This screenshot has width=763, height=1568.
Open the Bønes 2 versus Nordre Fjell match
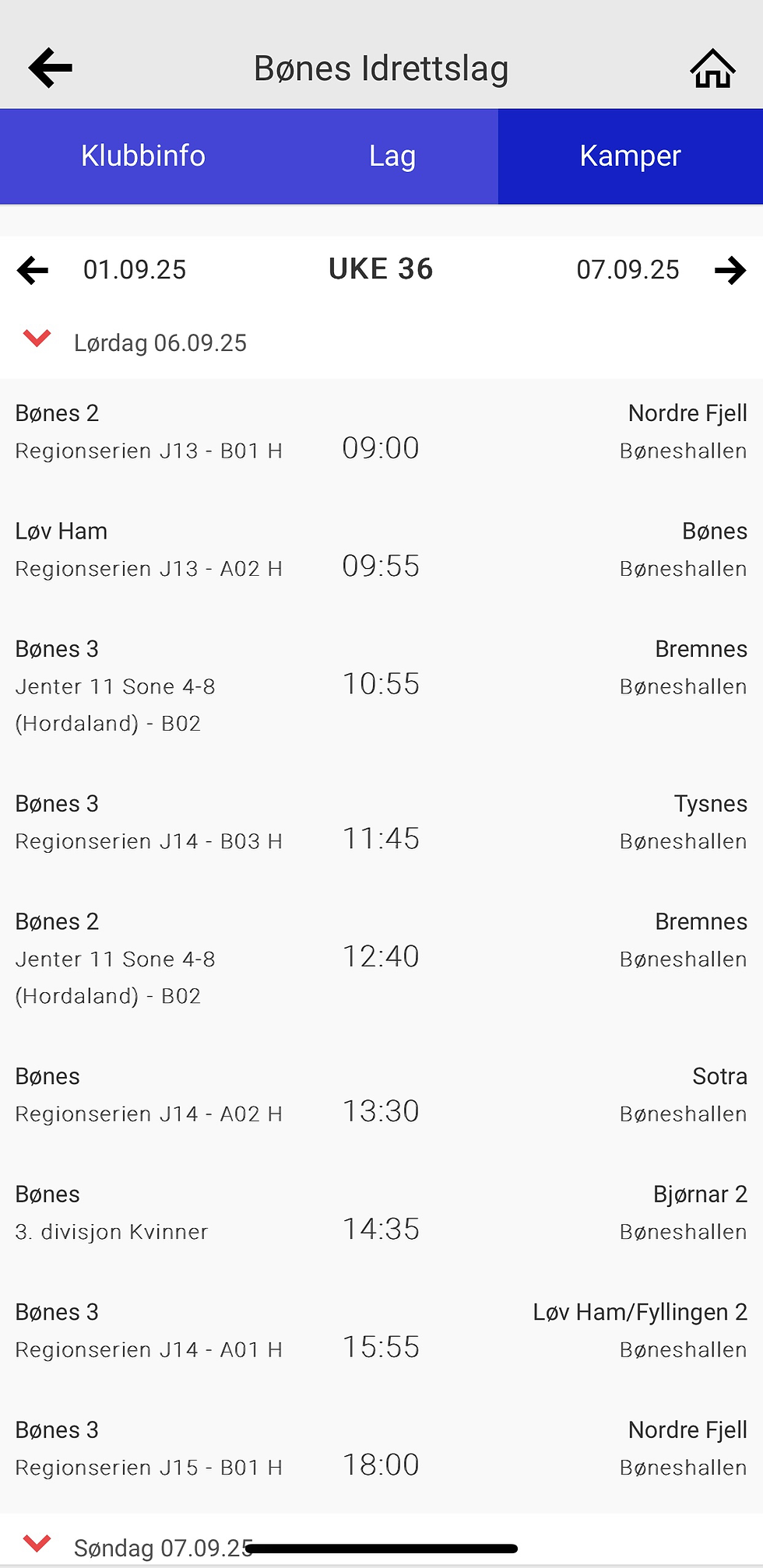381,432
